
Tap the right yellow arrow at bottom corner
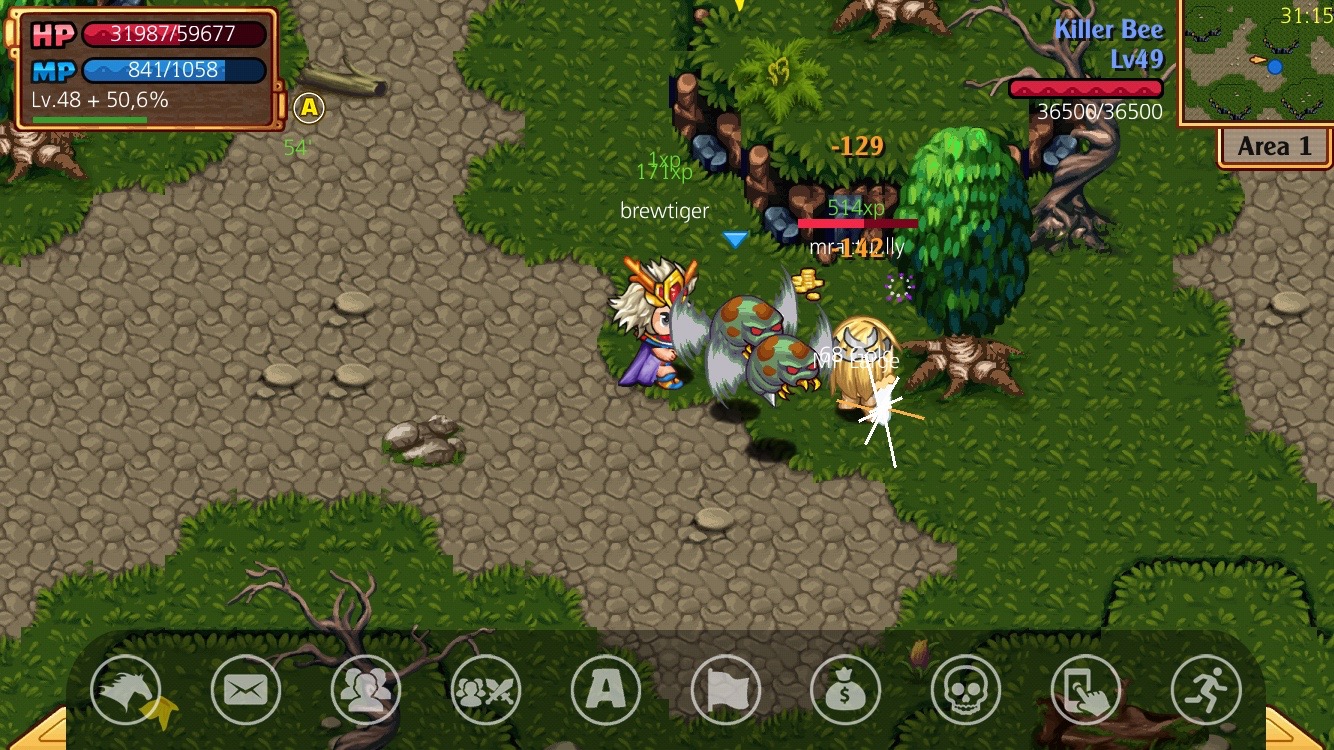[x=1298, y=730]
